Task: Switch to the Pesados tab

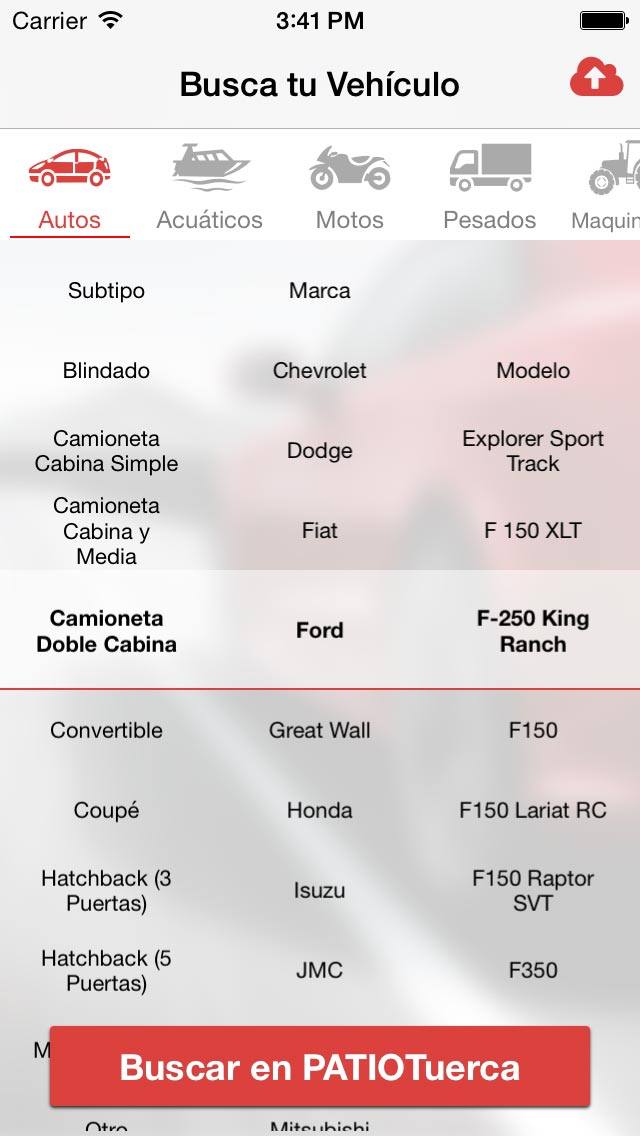Action: [489, 187]
